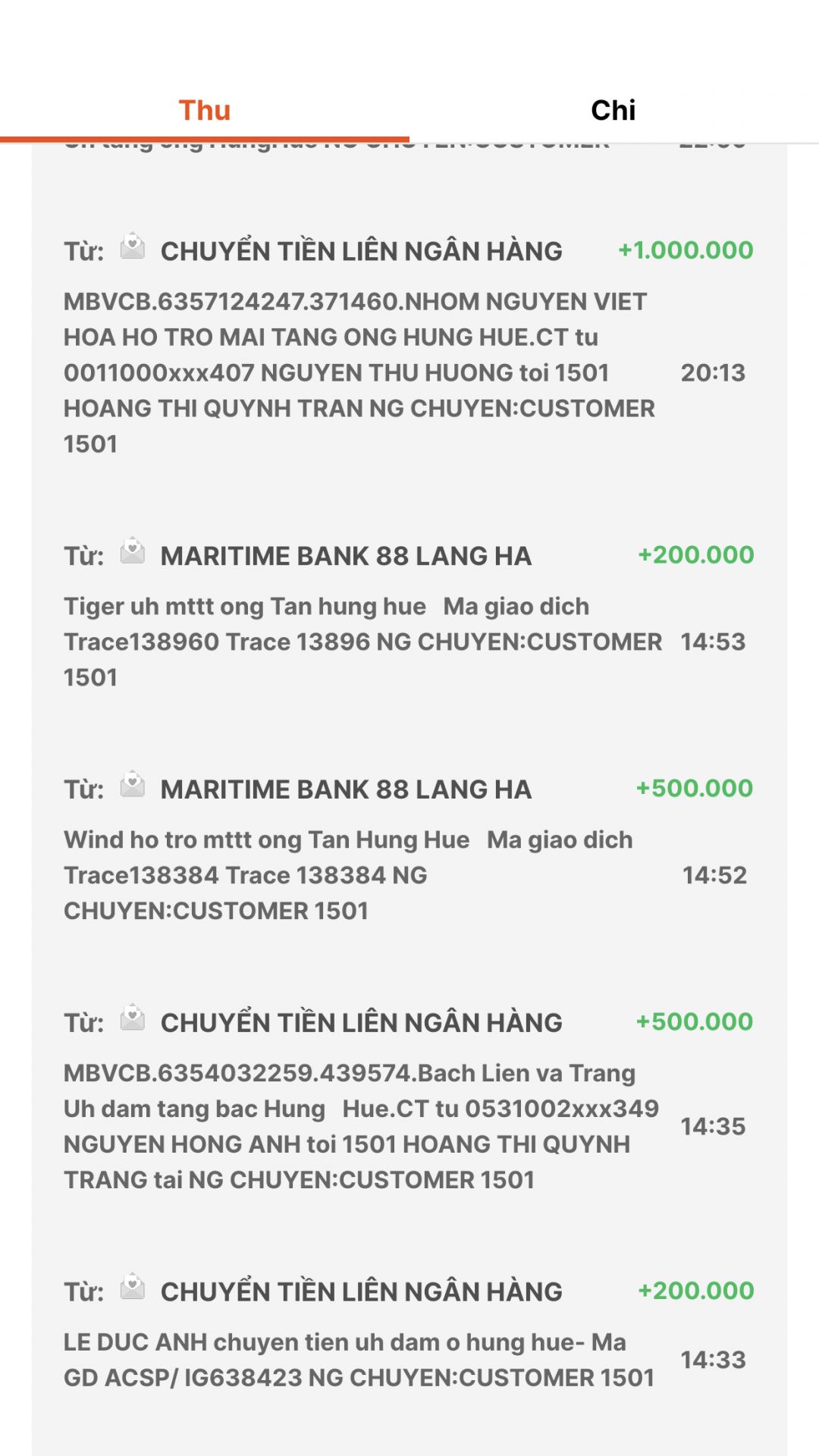View LE DUC ANH +200.000 transfer at 14:33
This screenshot has height=1456, width=819.
(x=408, y=1335)
